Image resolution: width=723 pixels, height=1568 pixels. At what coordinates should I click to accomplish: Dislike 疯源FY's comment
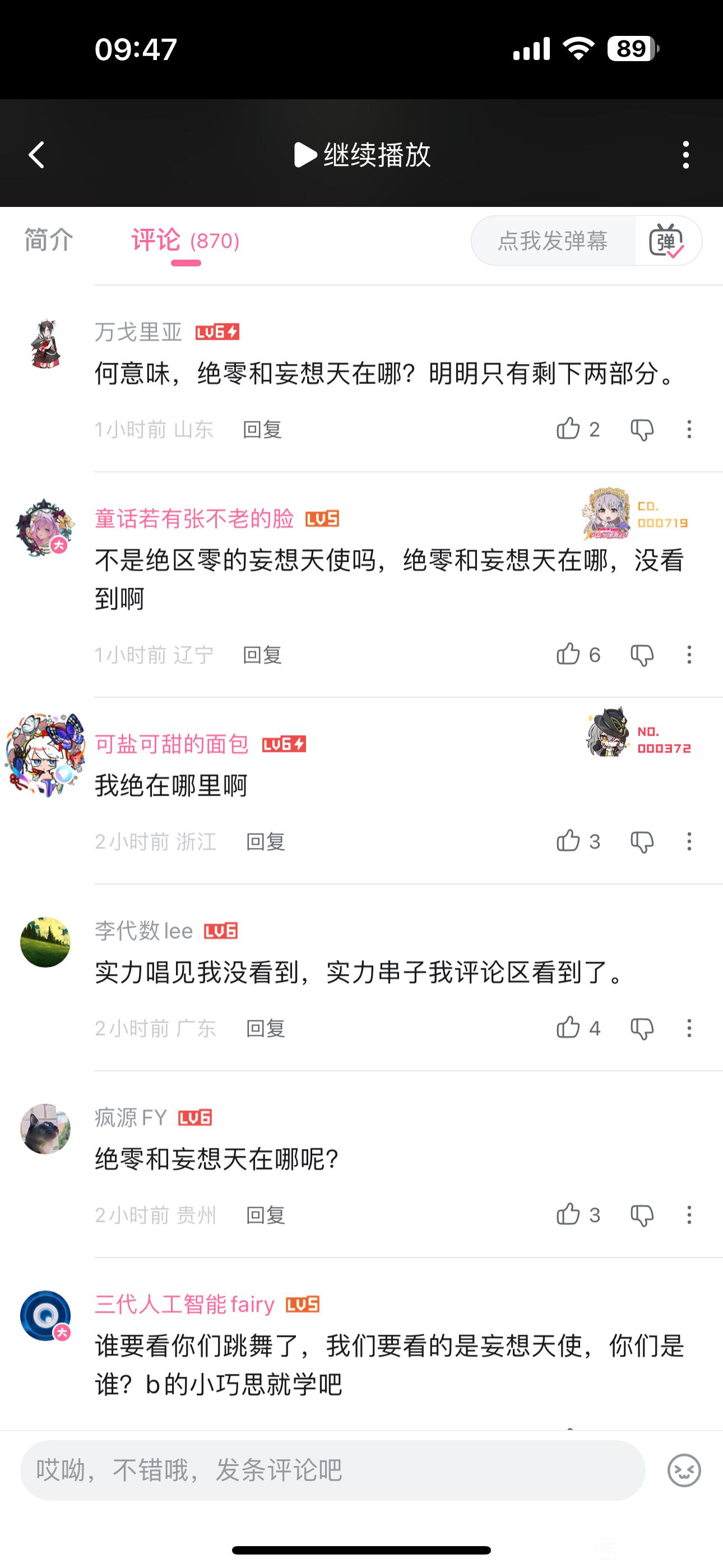(x=641, y=1215)
